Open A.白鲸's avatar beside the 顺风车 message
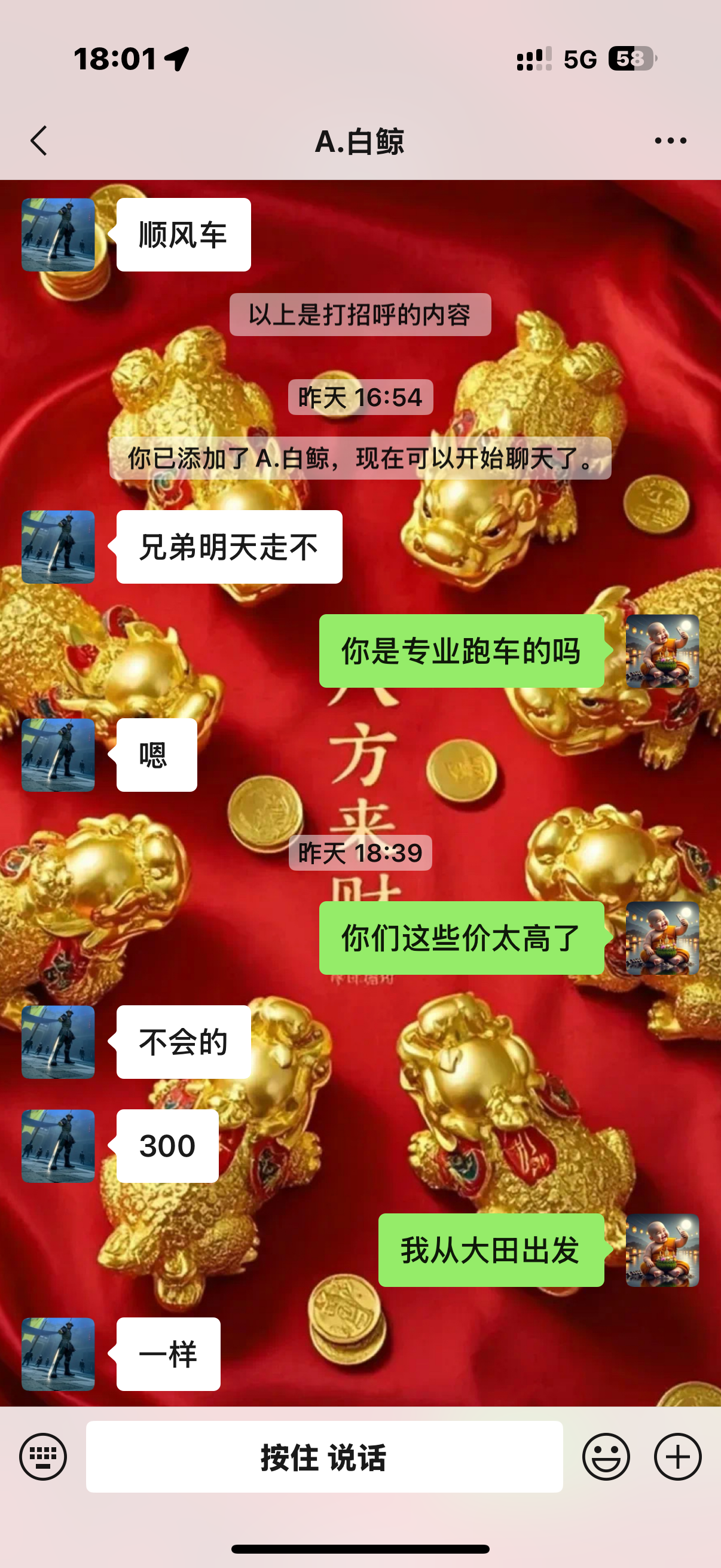 [x=59, y=235]
